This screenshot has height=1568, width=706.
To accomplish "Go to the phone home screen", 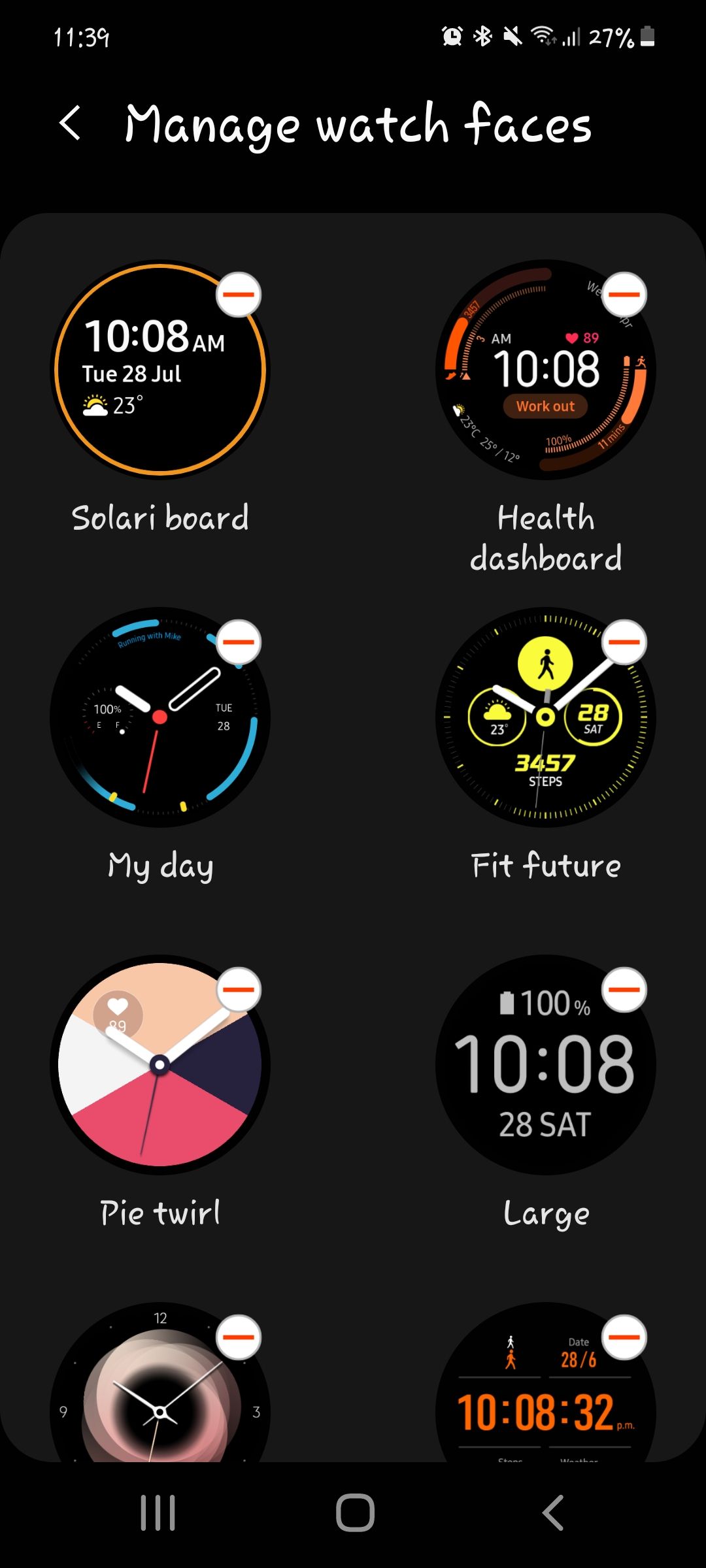I will click(x=355, y=1512).
